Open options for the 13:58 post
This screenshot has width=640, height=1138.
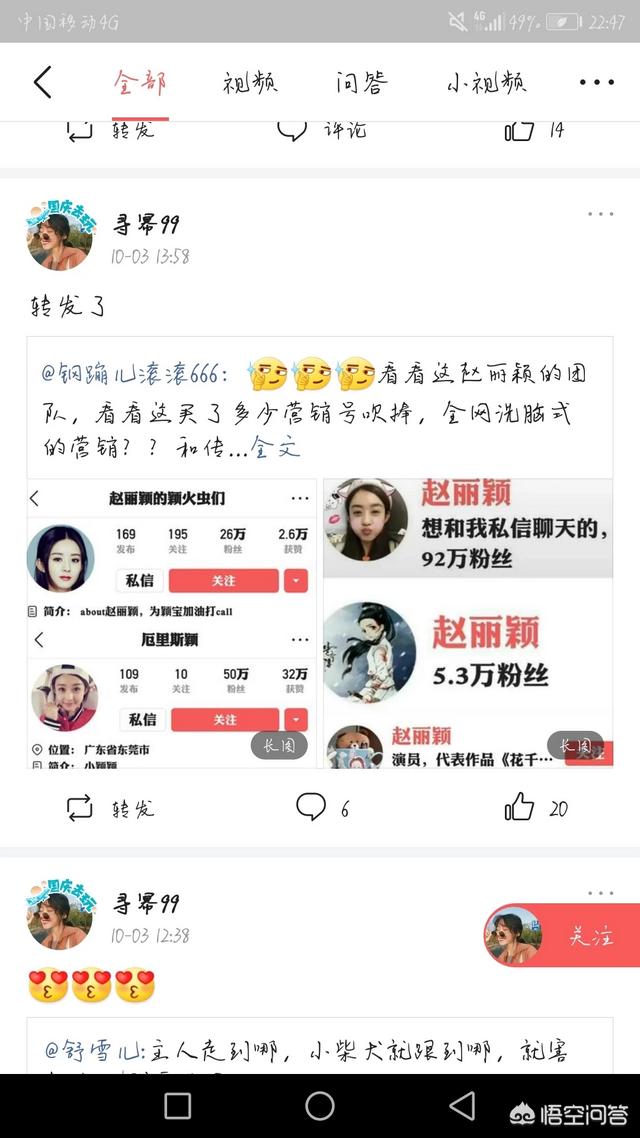coord(601,214)
